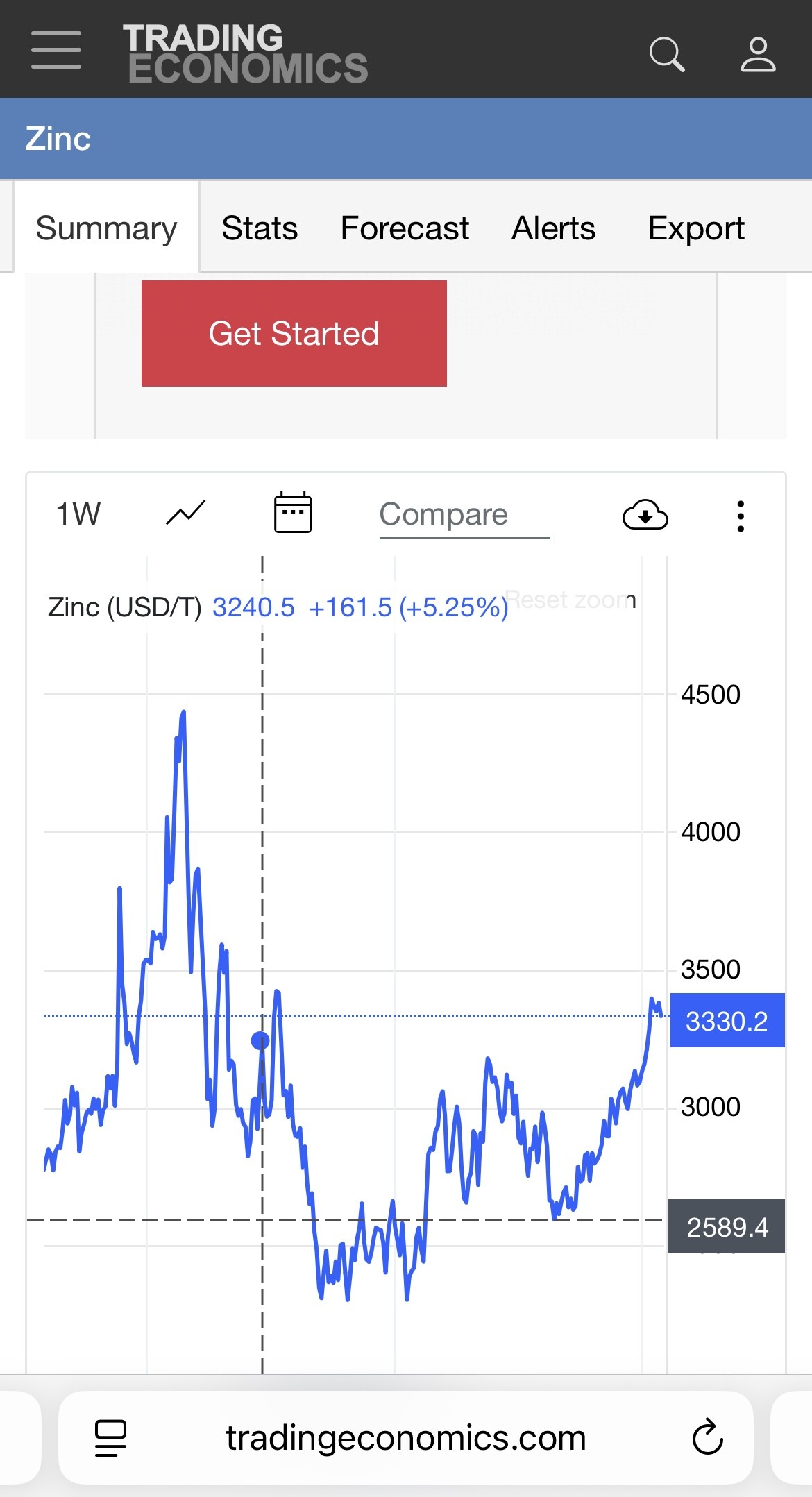
Task: Select the Summary tab
Action: [x=106, y=228]
